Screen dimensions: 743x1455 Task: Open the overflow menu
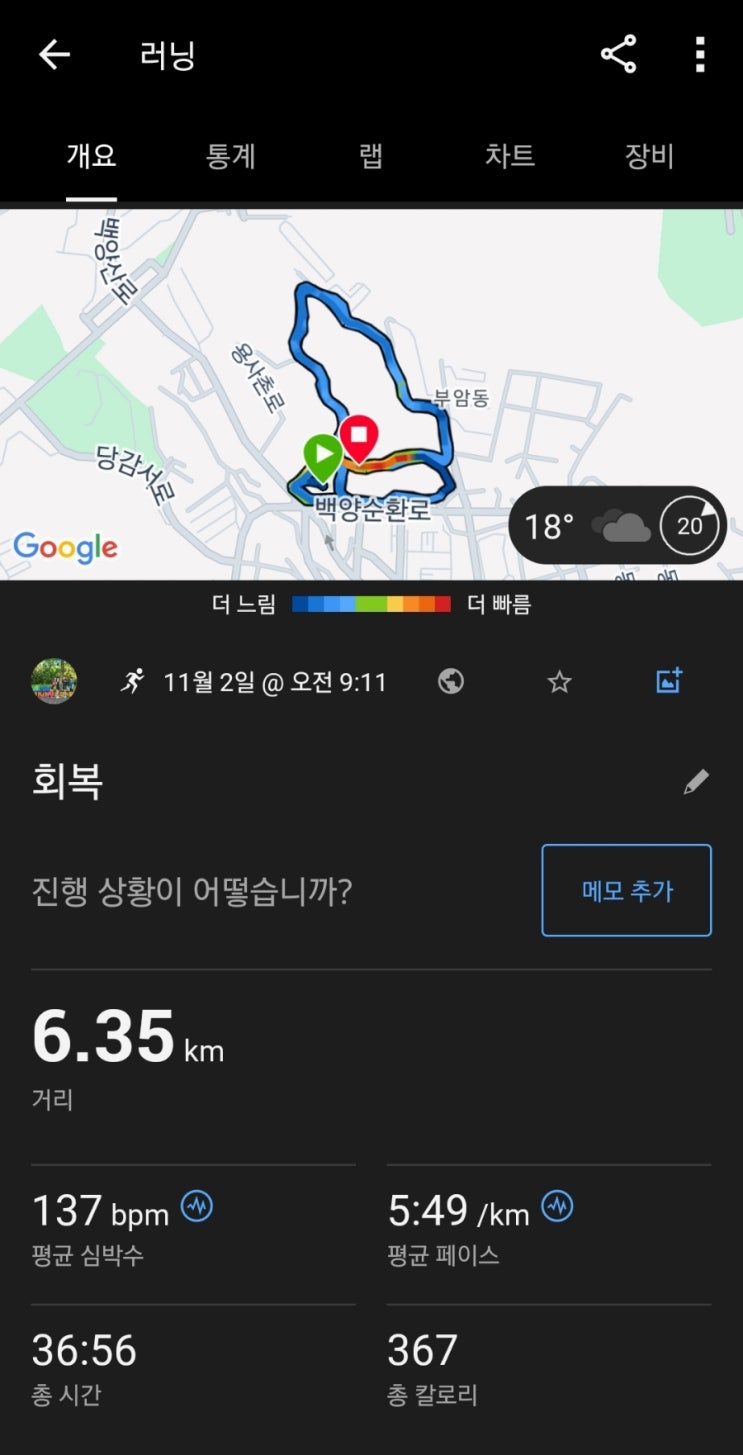(700, 55)
